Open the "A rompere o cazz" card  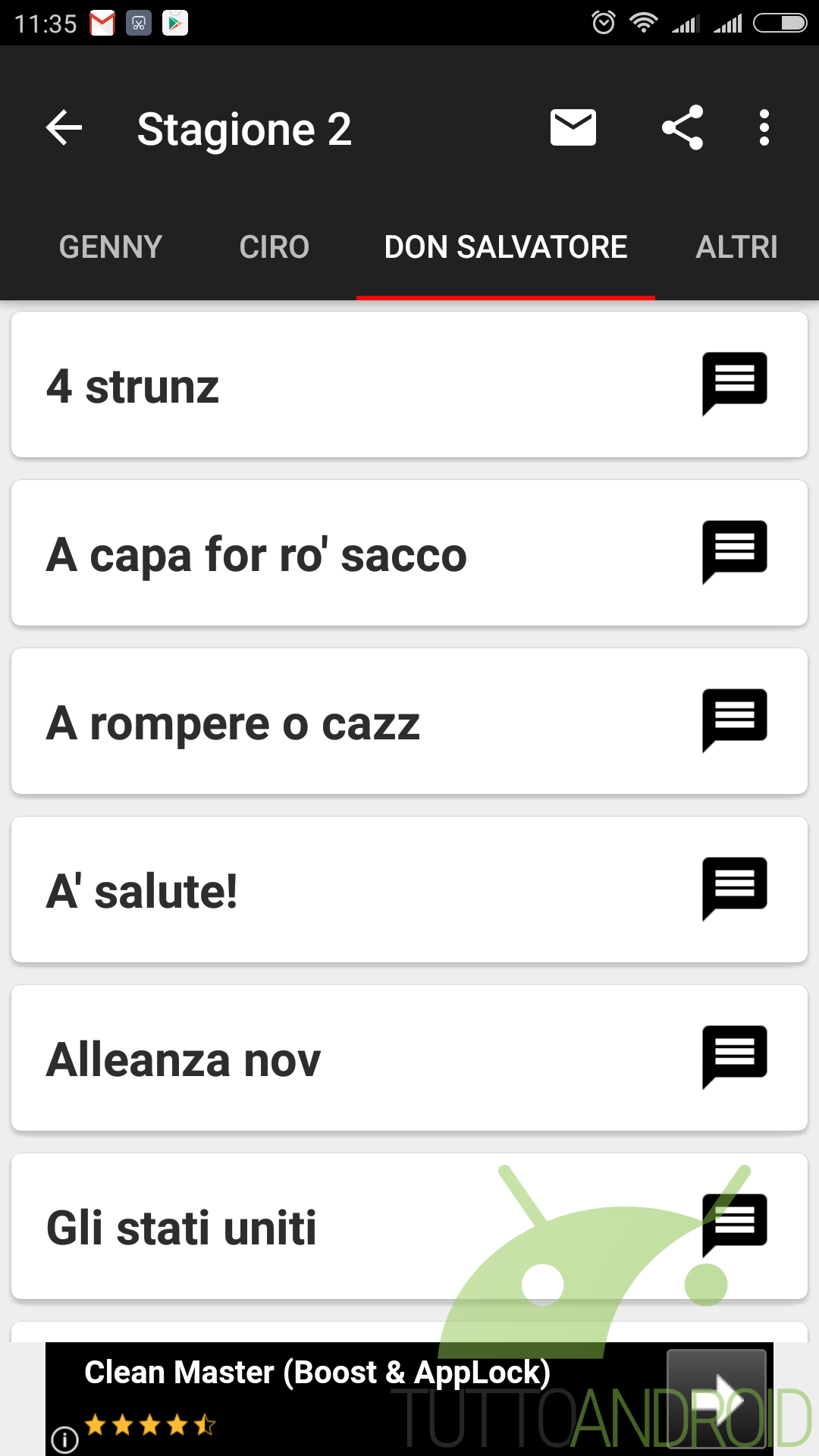pos(409,722)
